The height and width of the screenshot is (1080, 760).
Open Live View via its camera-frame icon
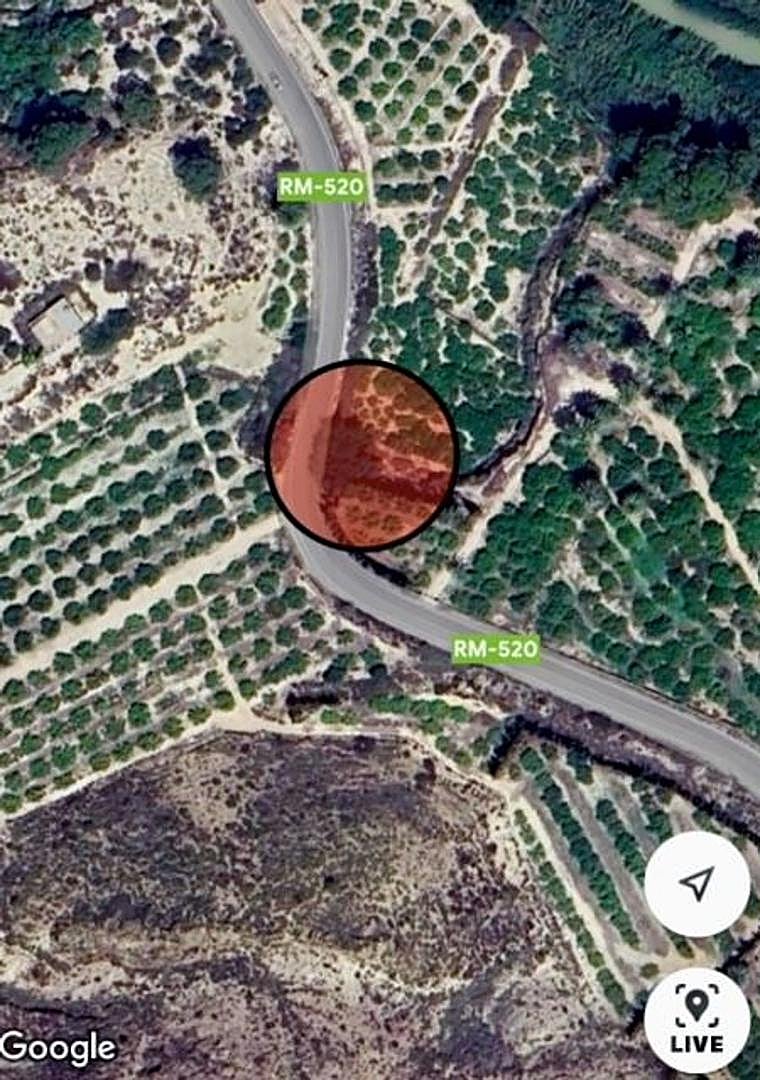pos(695,1010)
